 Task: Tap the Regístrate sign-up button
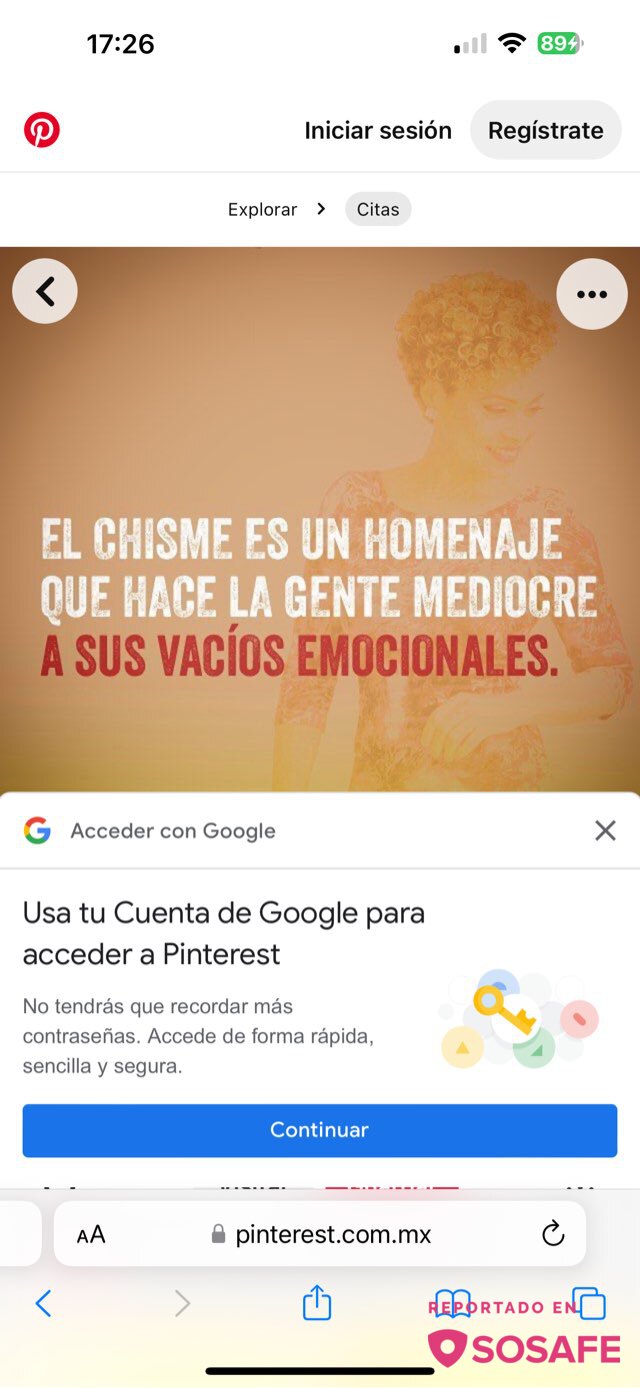click(545, 130)
